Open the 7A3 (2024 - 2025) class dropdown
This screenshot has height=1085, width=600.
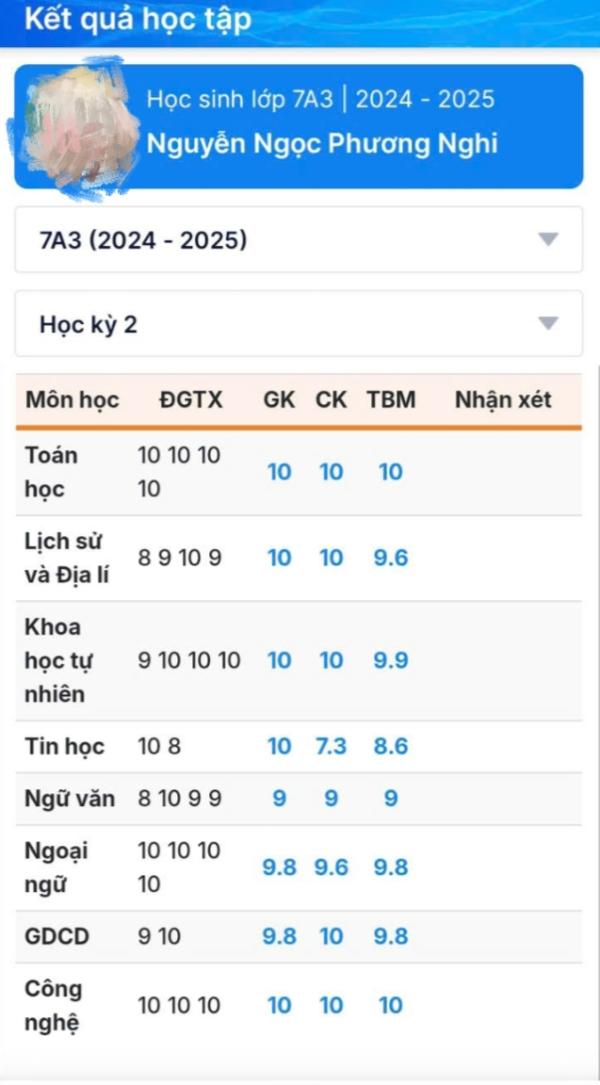[298, 240]
